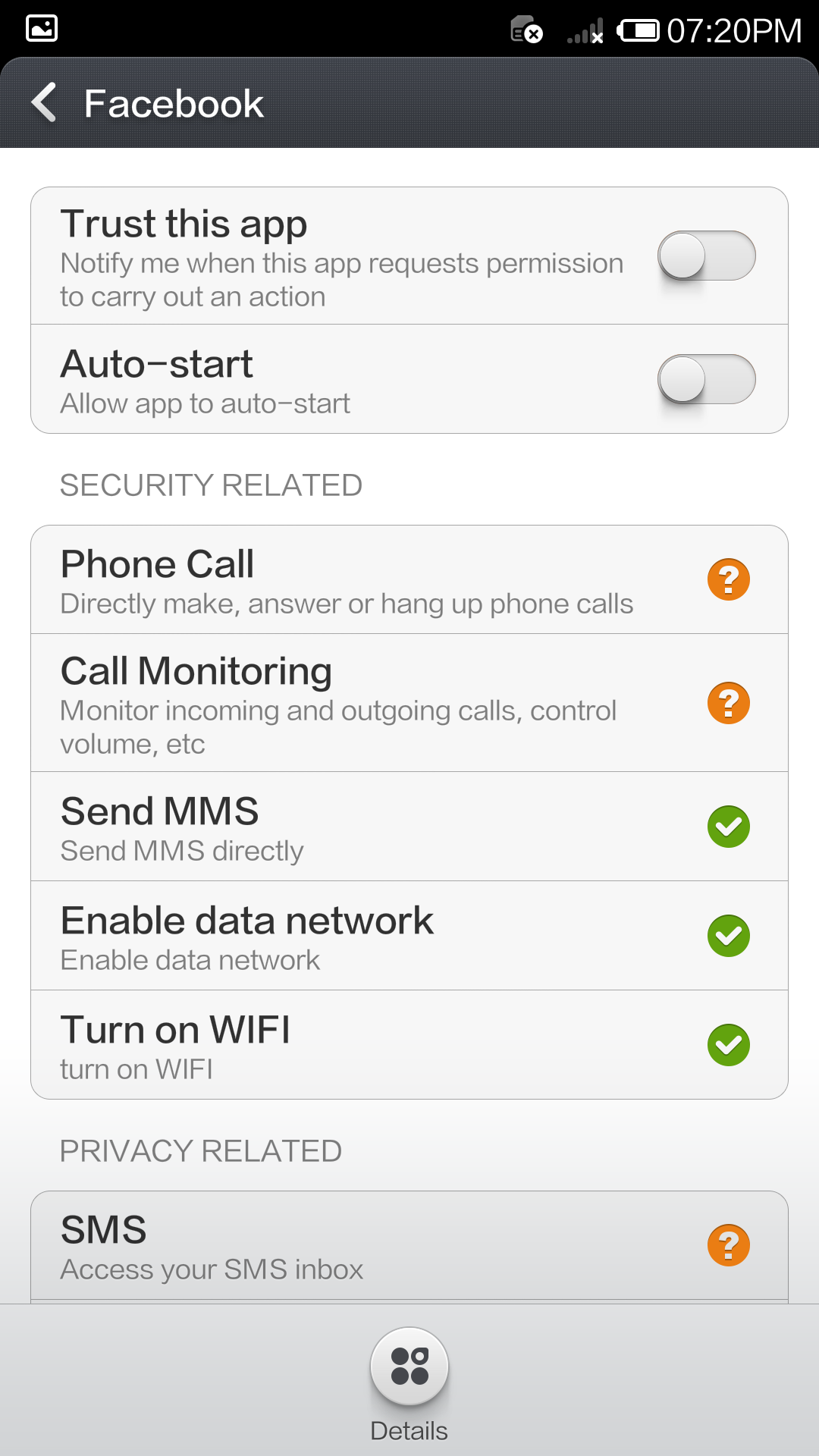Screen dimensions: 819x1456
Task: Enable Auto-start for this app
Action: (x=706, y=379)
